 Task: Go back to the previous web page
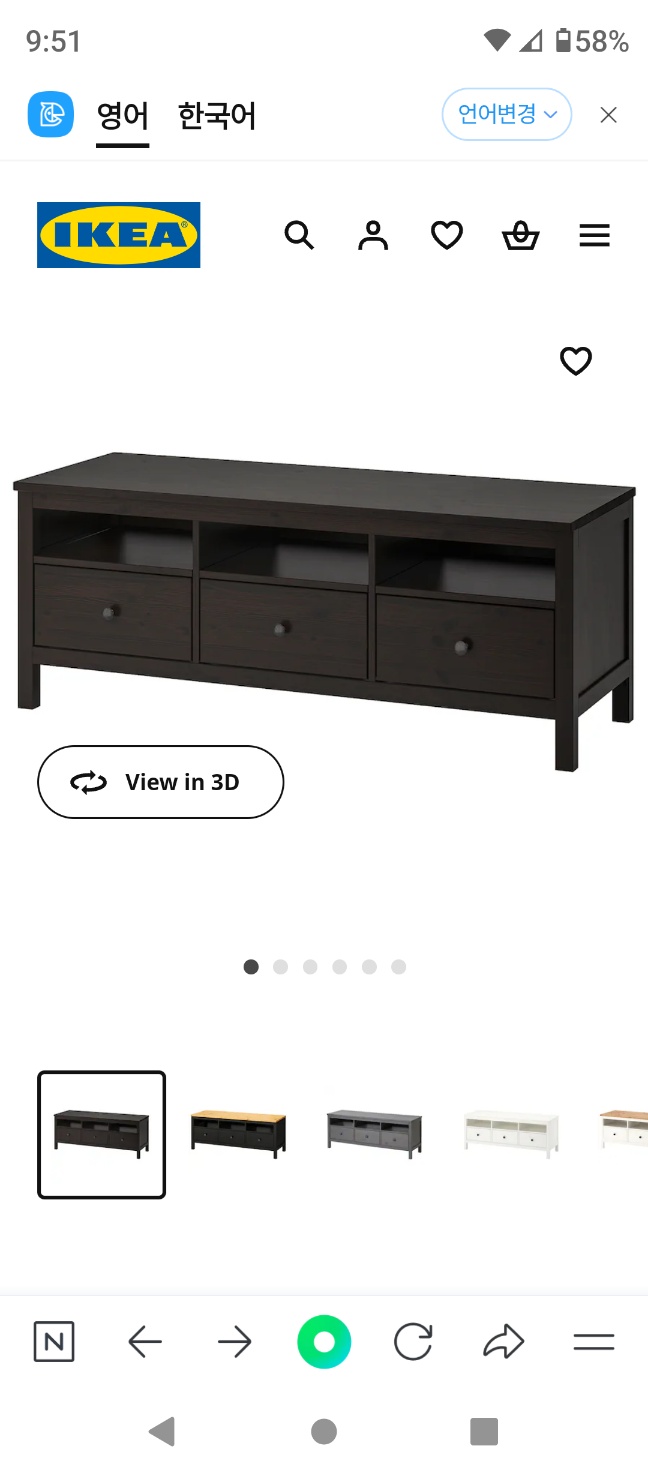[x=145, y=1341]
